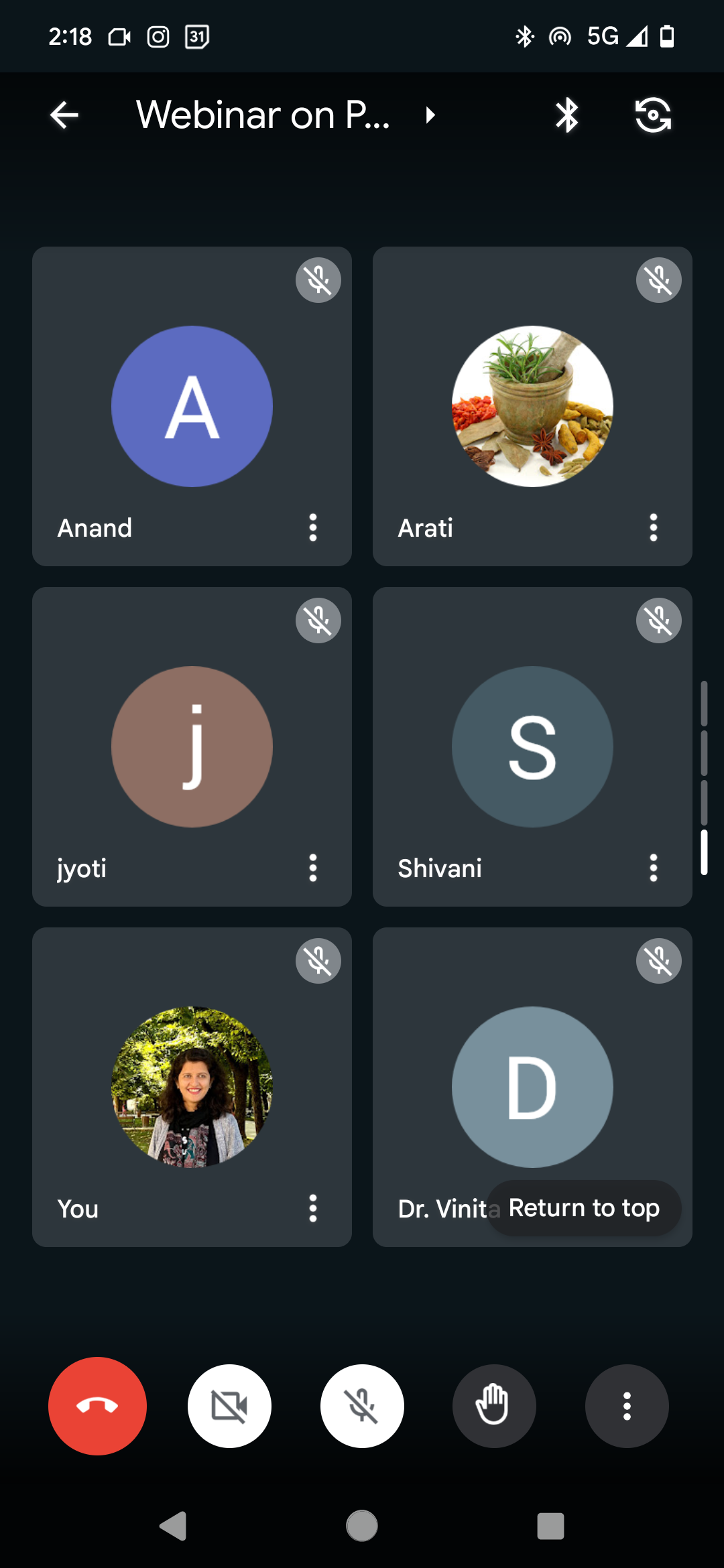The width and height of the screenshot is (724, 1568).
Task: Change audio output via Bluetooth icon
Action: click(566, 115)
